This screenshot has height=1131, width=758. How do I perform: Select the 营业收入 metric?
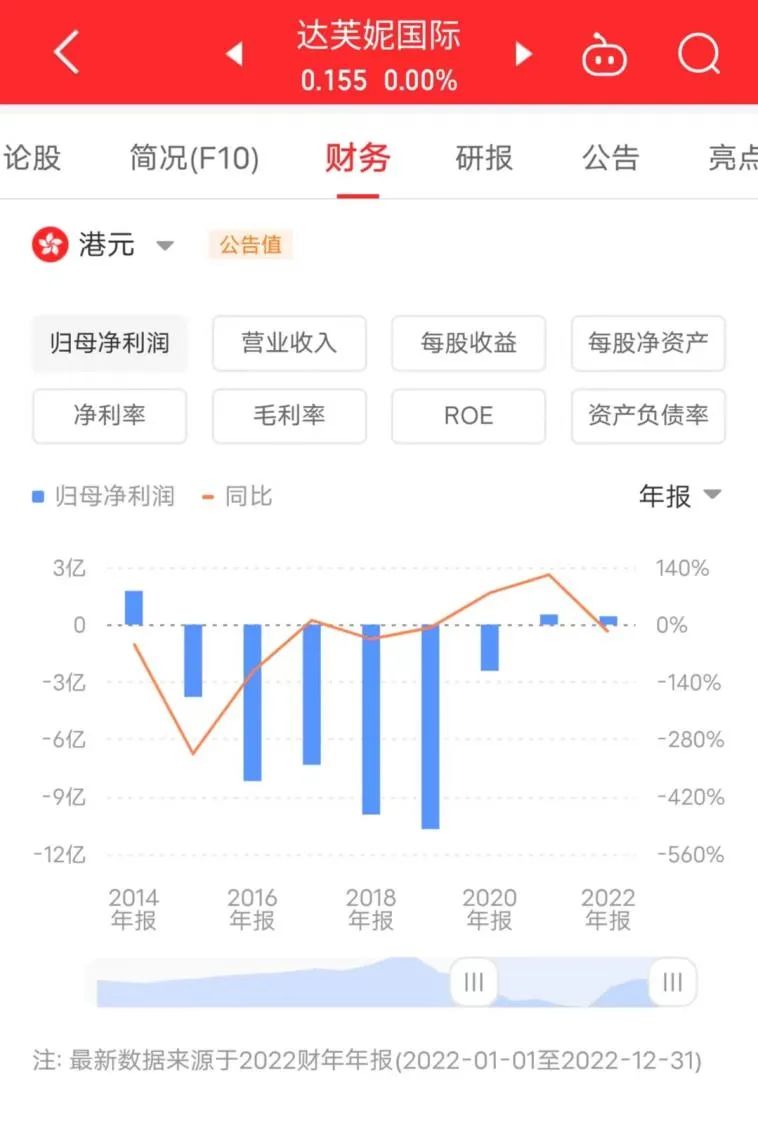tap(289, 343)
